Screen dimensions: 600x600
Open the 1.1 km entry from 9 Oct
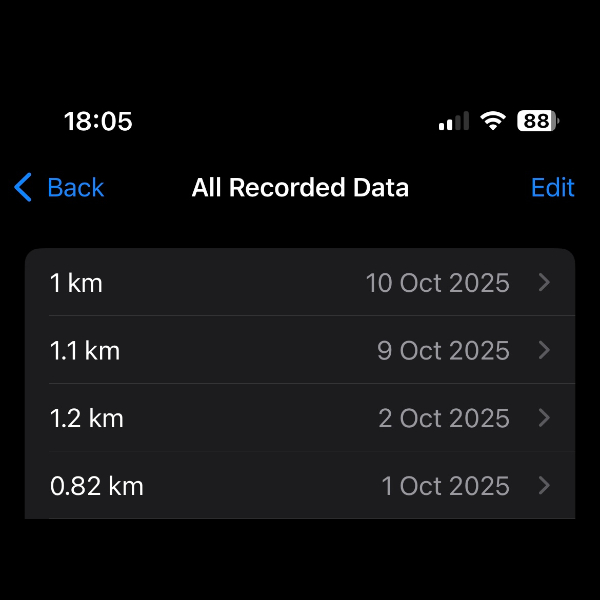click(300, 351)
